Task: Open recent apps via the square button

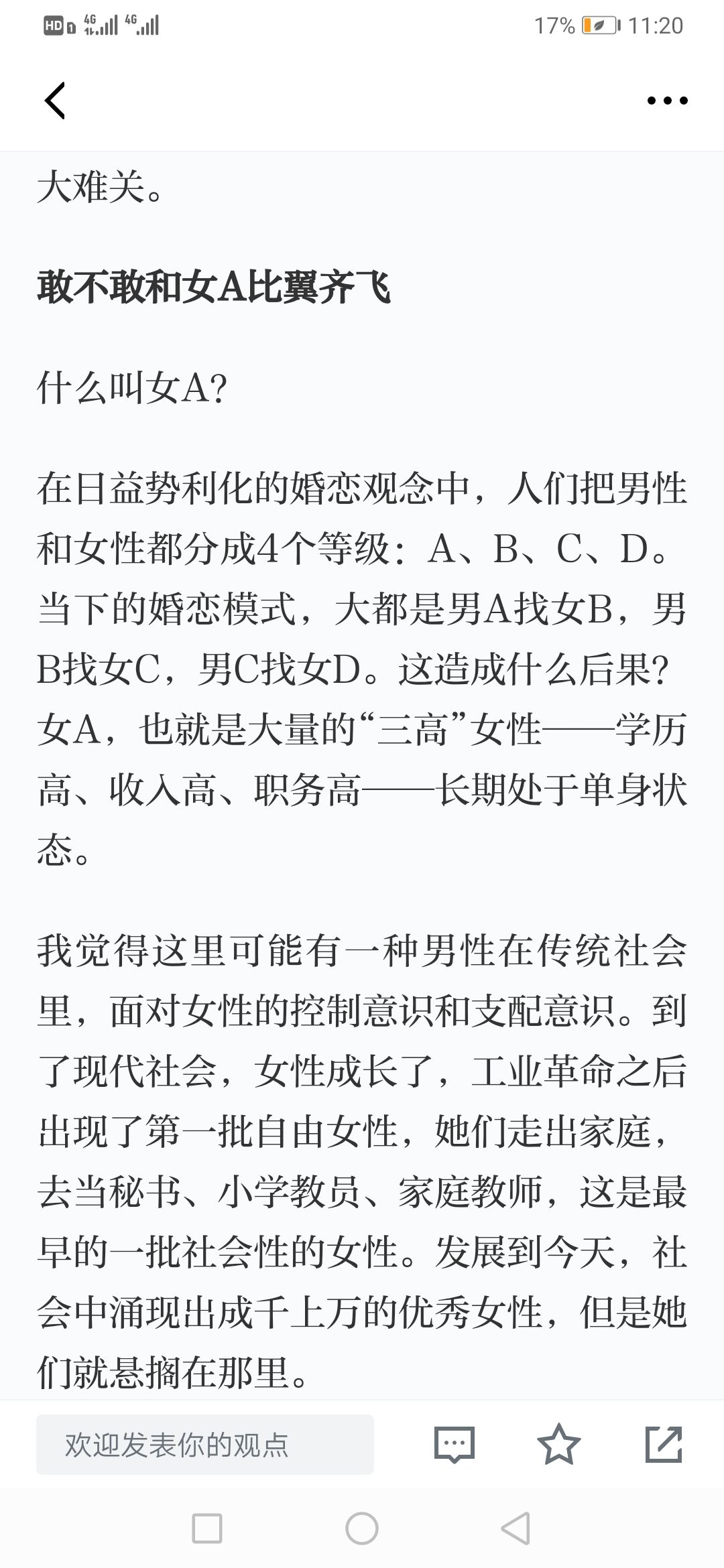Action: click(207, 1529)
